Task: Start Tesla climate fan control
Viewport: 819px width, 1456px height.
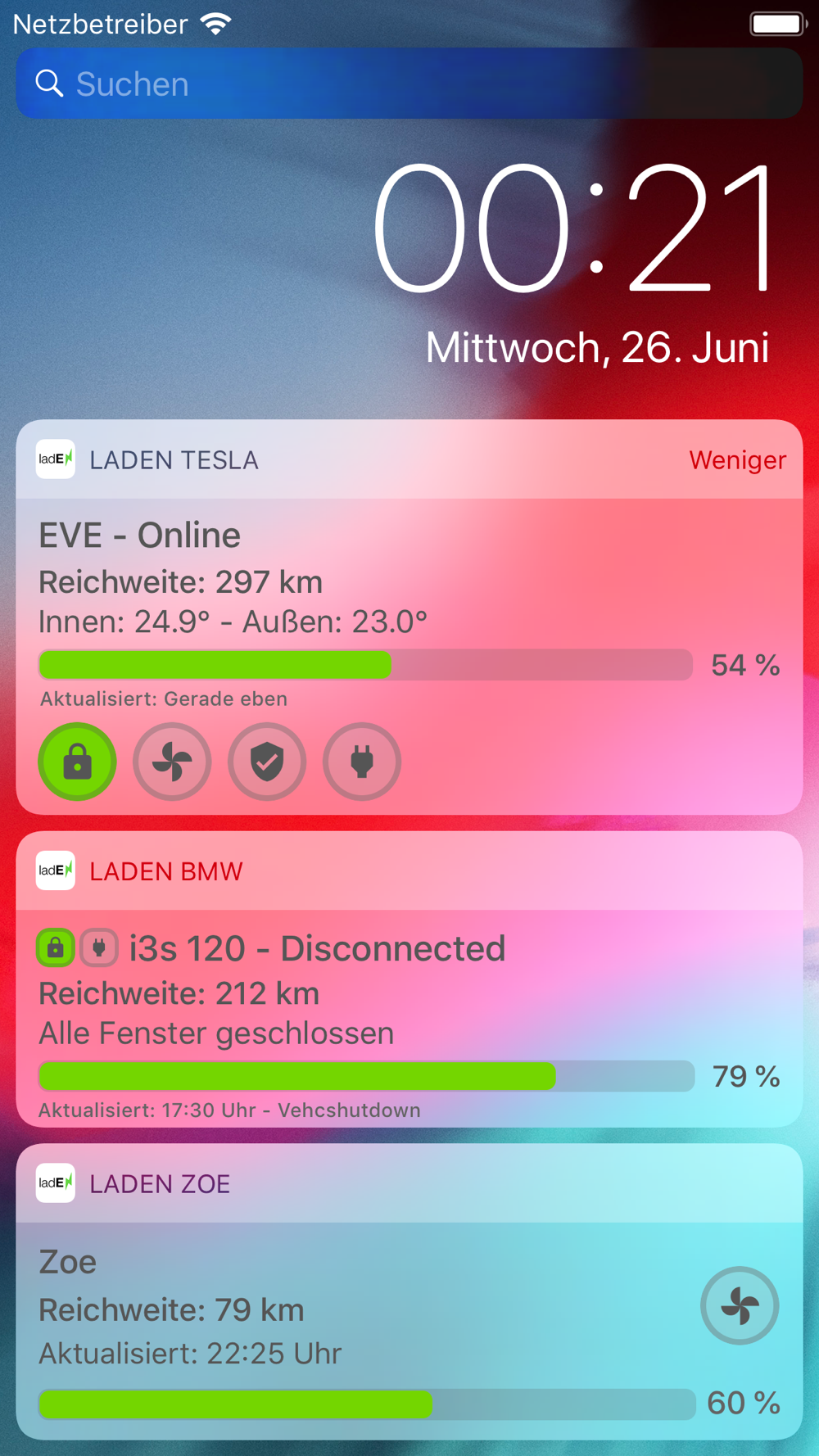Action: pyautogui.click(x=172, y=762)
